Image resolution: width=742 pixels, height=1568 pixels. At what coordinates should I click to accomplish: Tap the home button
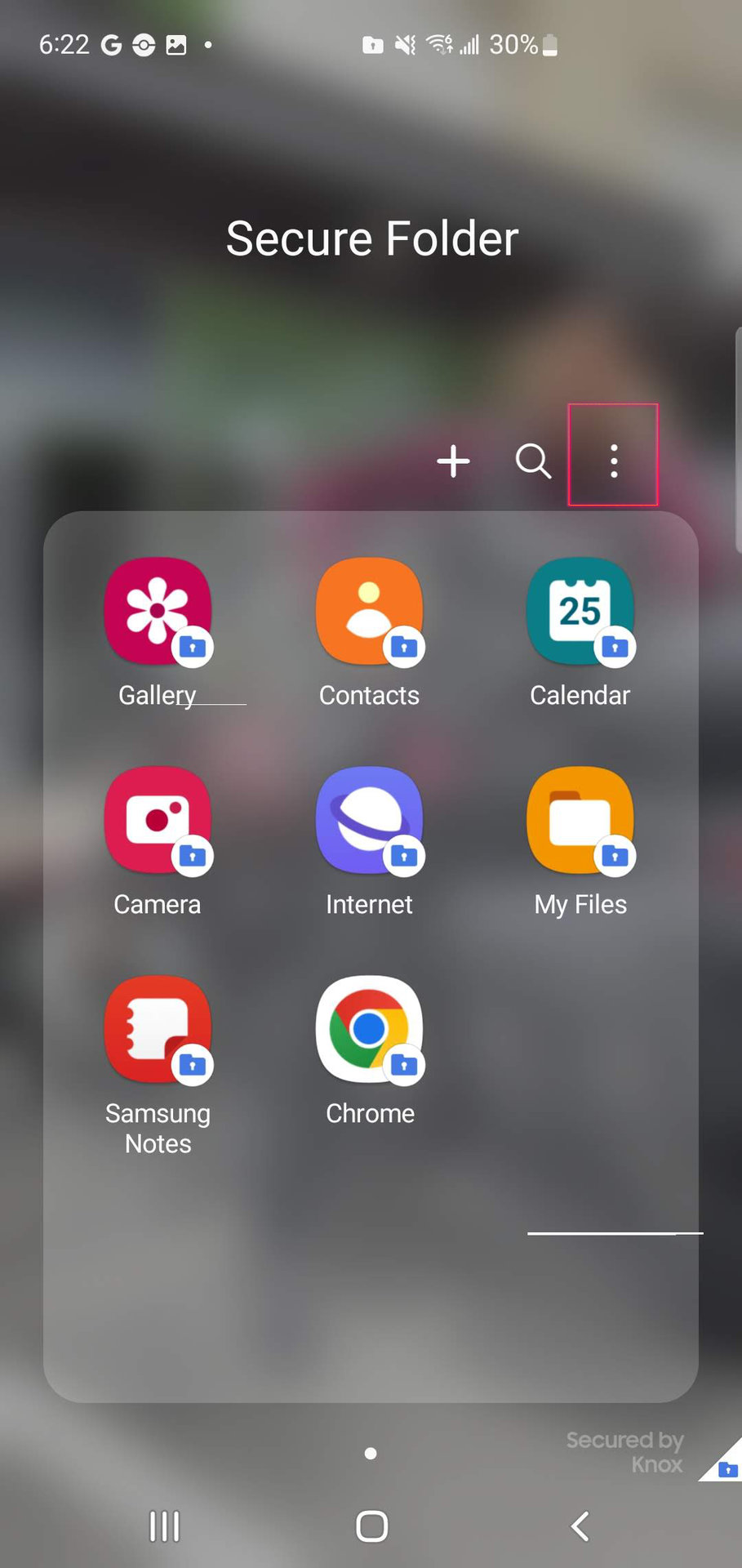pyautogui.click(x=371, y=1526)
